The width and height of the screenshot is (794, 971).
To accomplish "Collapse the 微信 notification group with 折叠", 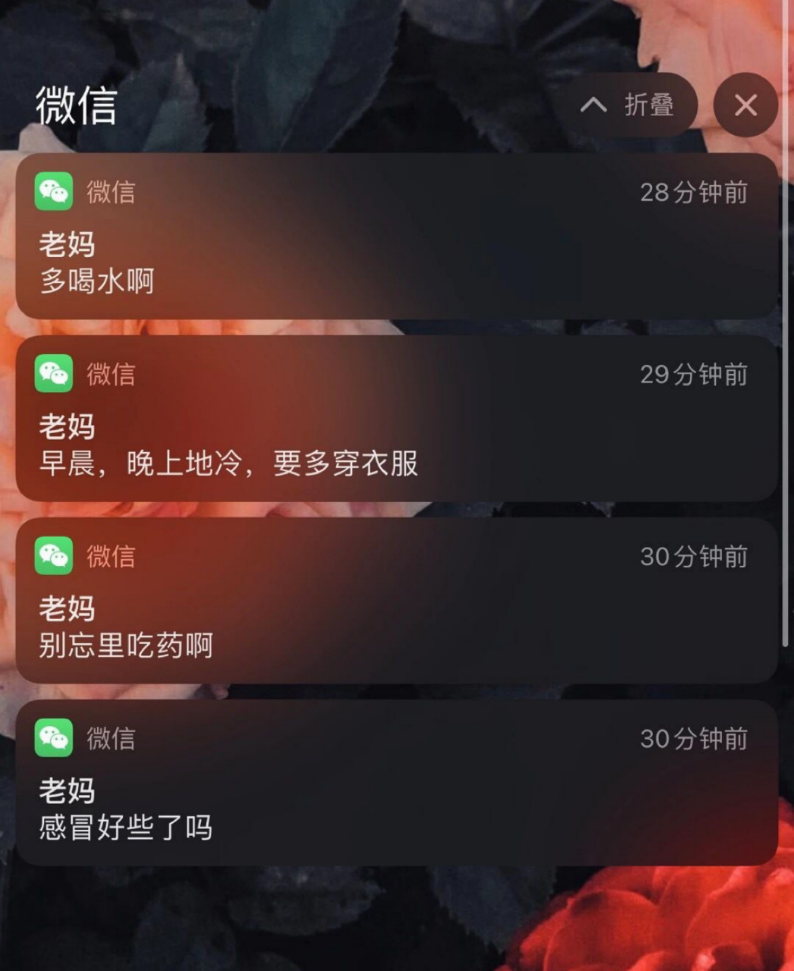I will [628, 105].
